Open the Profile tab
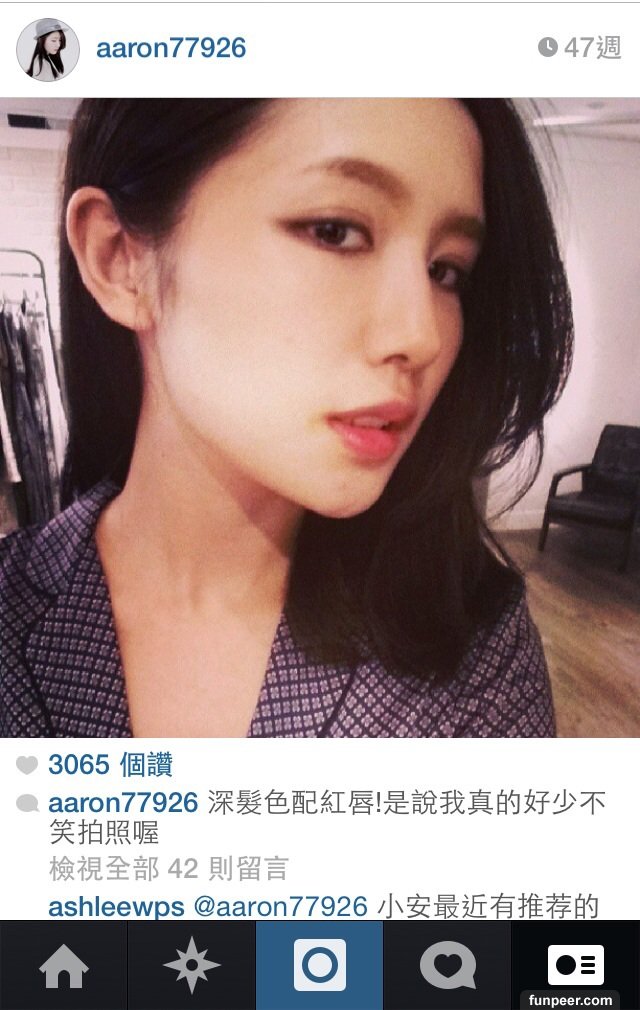The image size is (640, 1010). pyautogui.click(x=575, y=963)
